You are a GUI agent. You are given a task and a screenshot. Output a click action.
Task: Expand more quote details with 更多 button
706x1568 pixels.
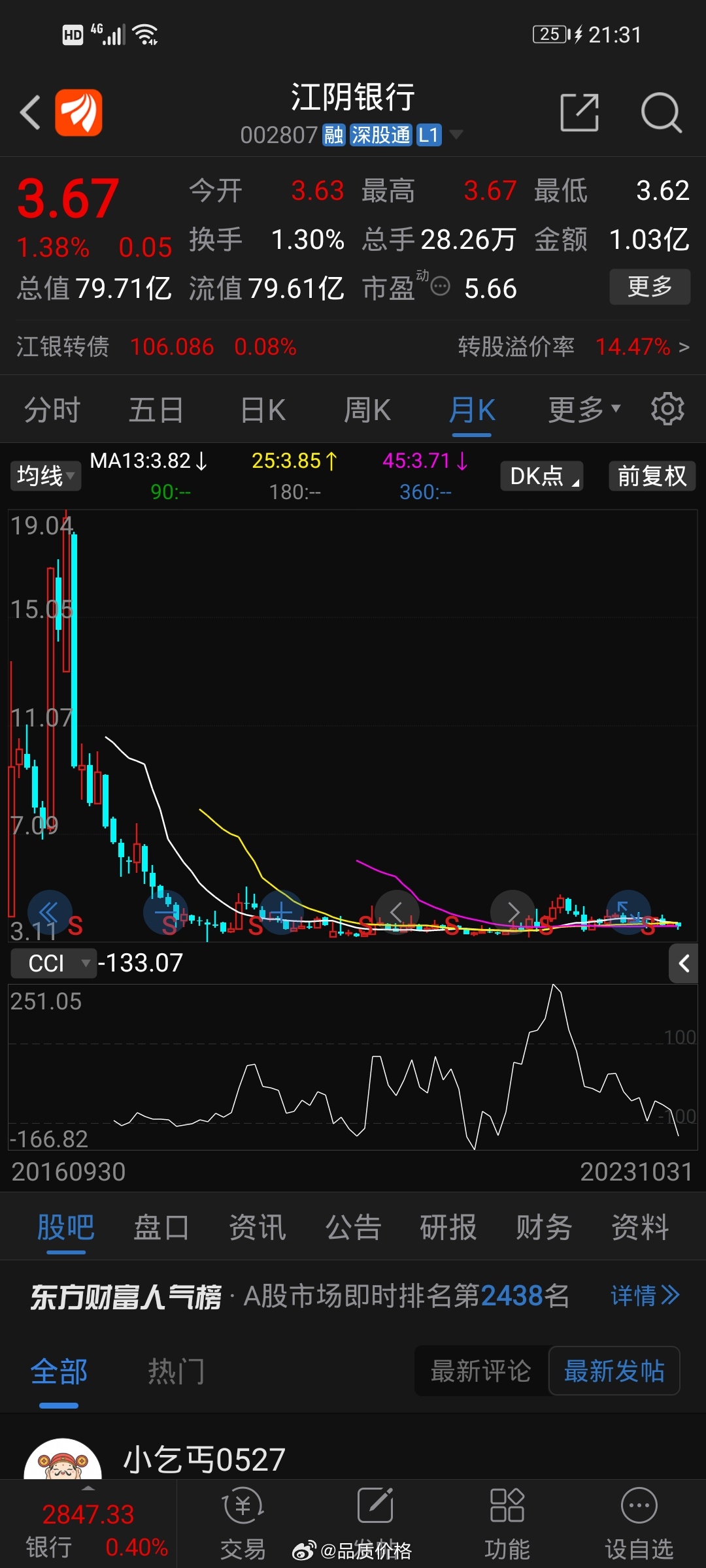click(x=649, y=287)
